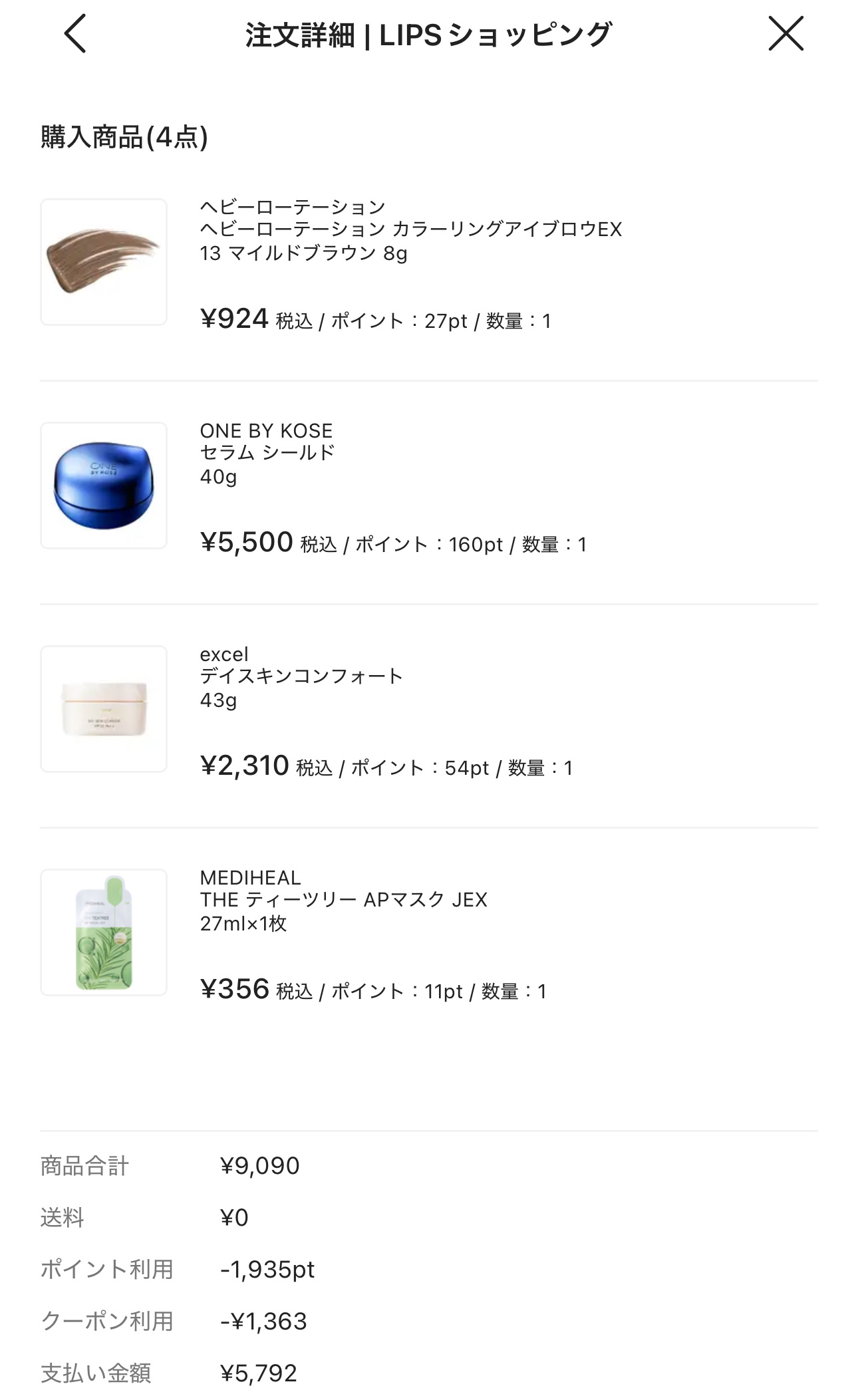The height and width of the screenshot is (1400, 858).
Task: Open the MEDIHEAL tea tree mask thumbnail
Action: point(103,931)
